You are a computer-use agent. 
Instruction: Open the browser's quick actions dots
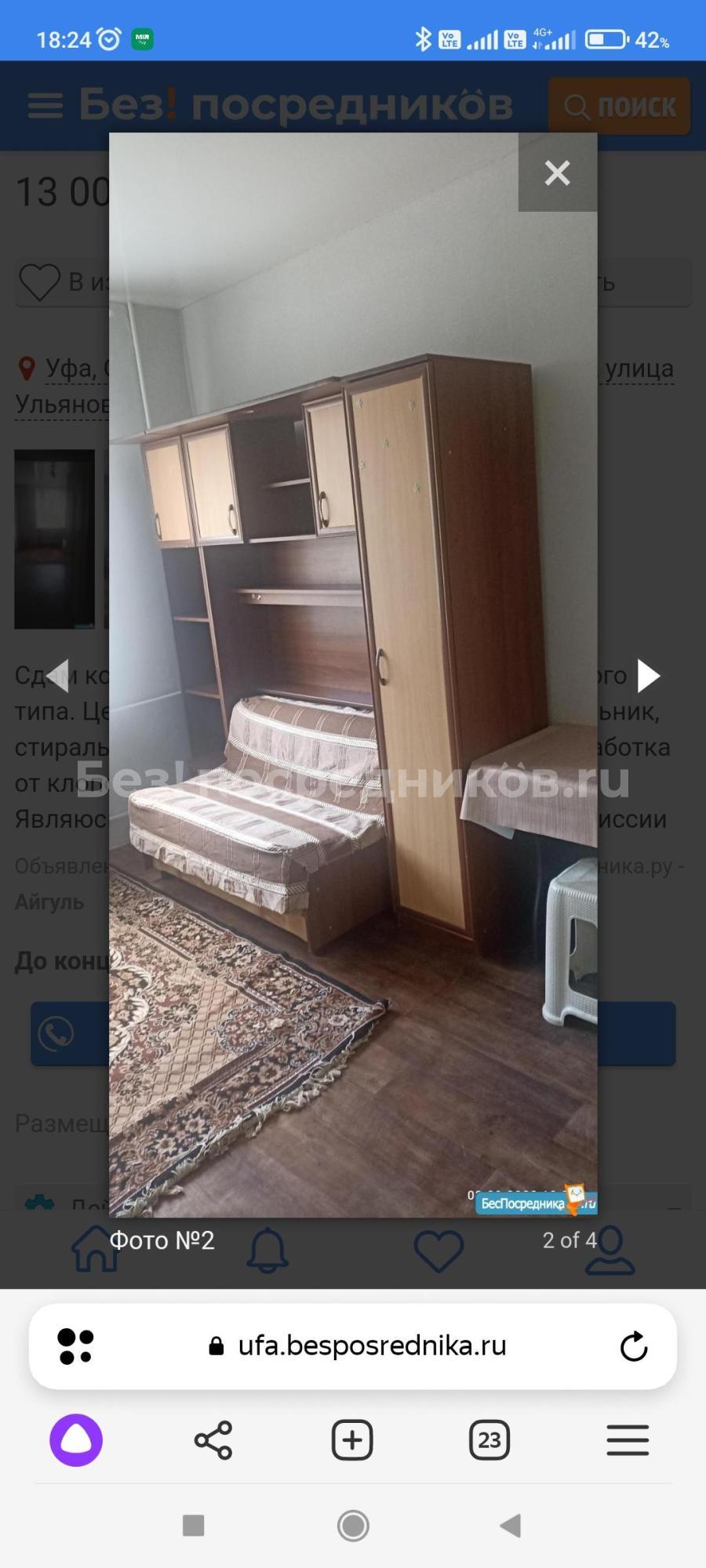[76, 1347]
